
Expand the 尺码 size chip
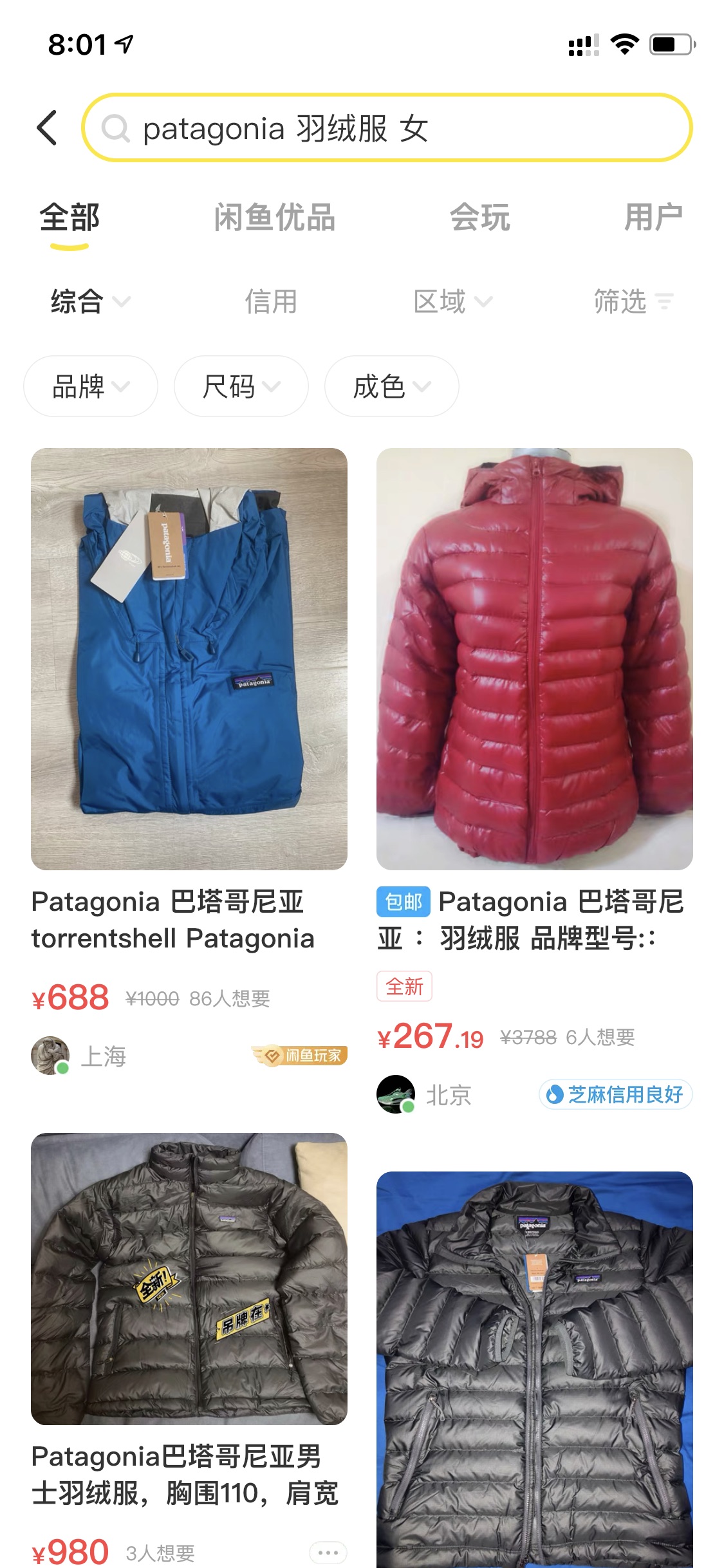click(241, 386)
